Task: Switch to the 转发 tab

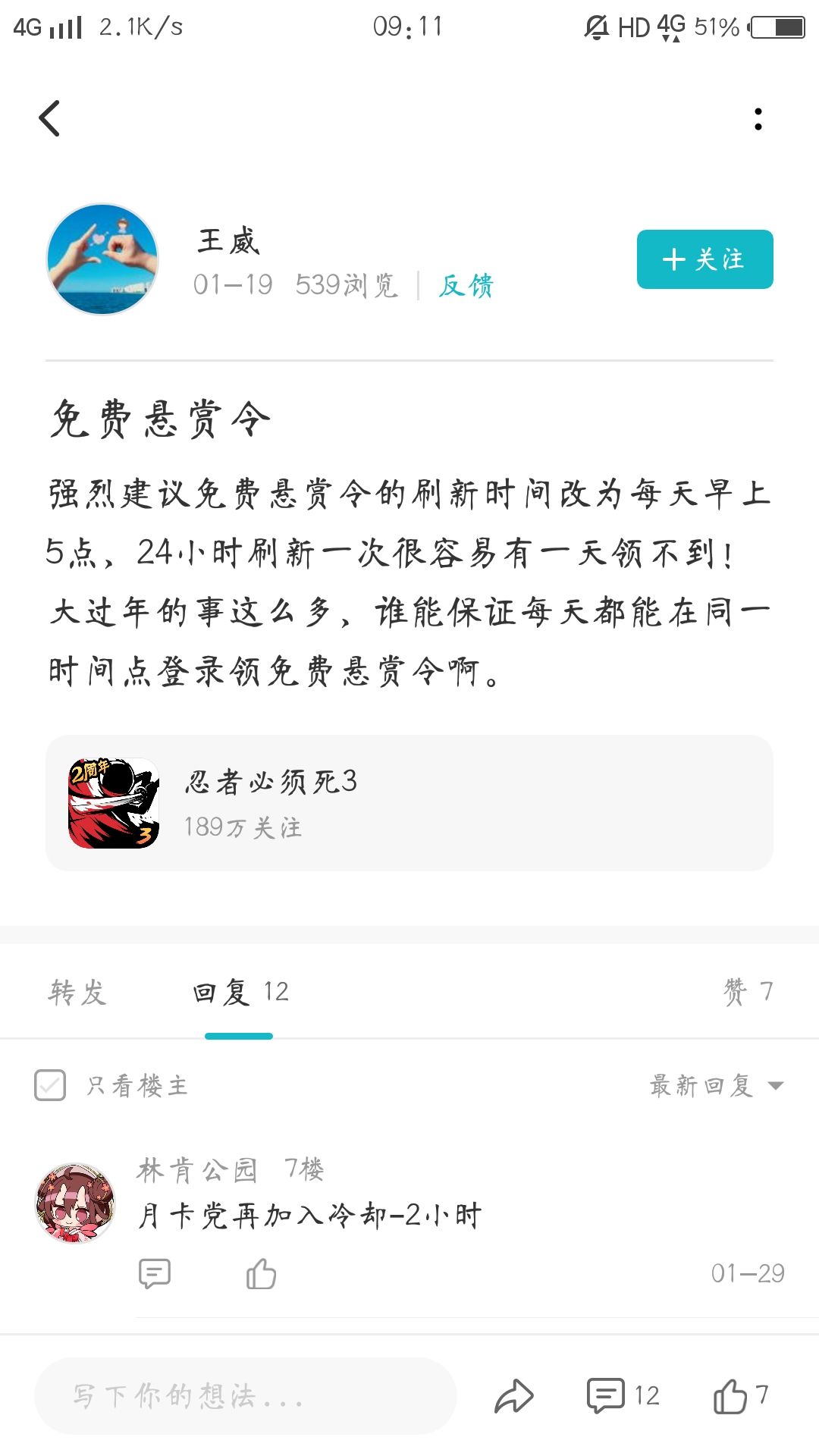Action: coord(77,991)
